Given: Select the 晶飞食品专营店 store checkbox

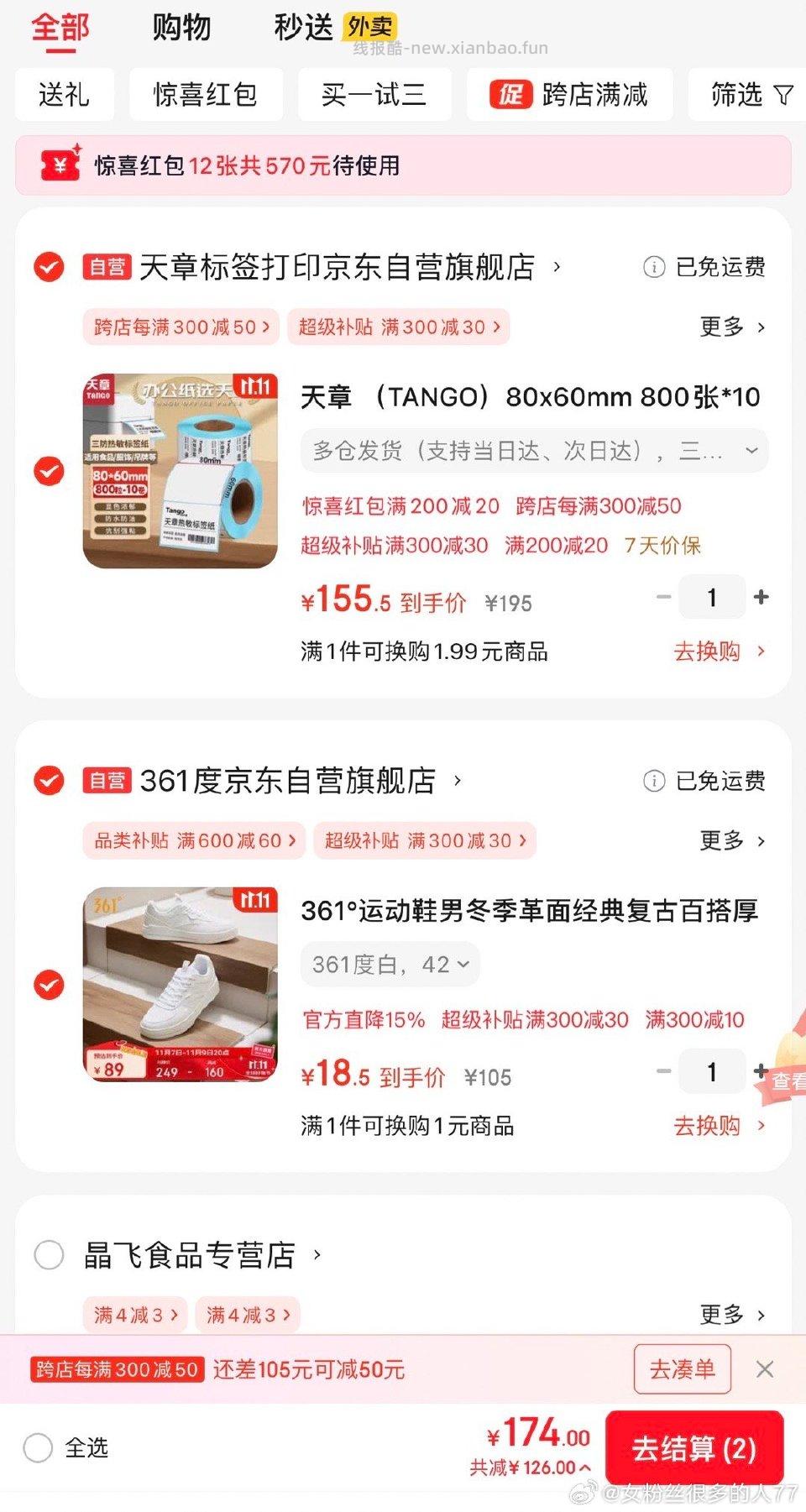Looking at the screenshot, I should tap(49, 1256).
